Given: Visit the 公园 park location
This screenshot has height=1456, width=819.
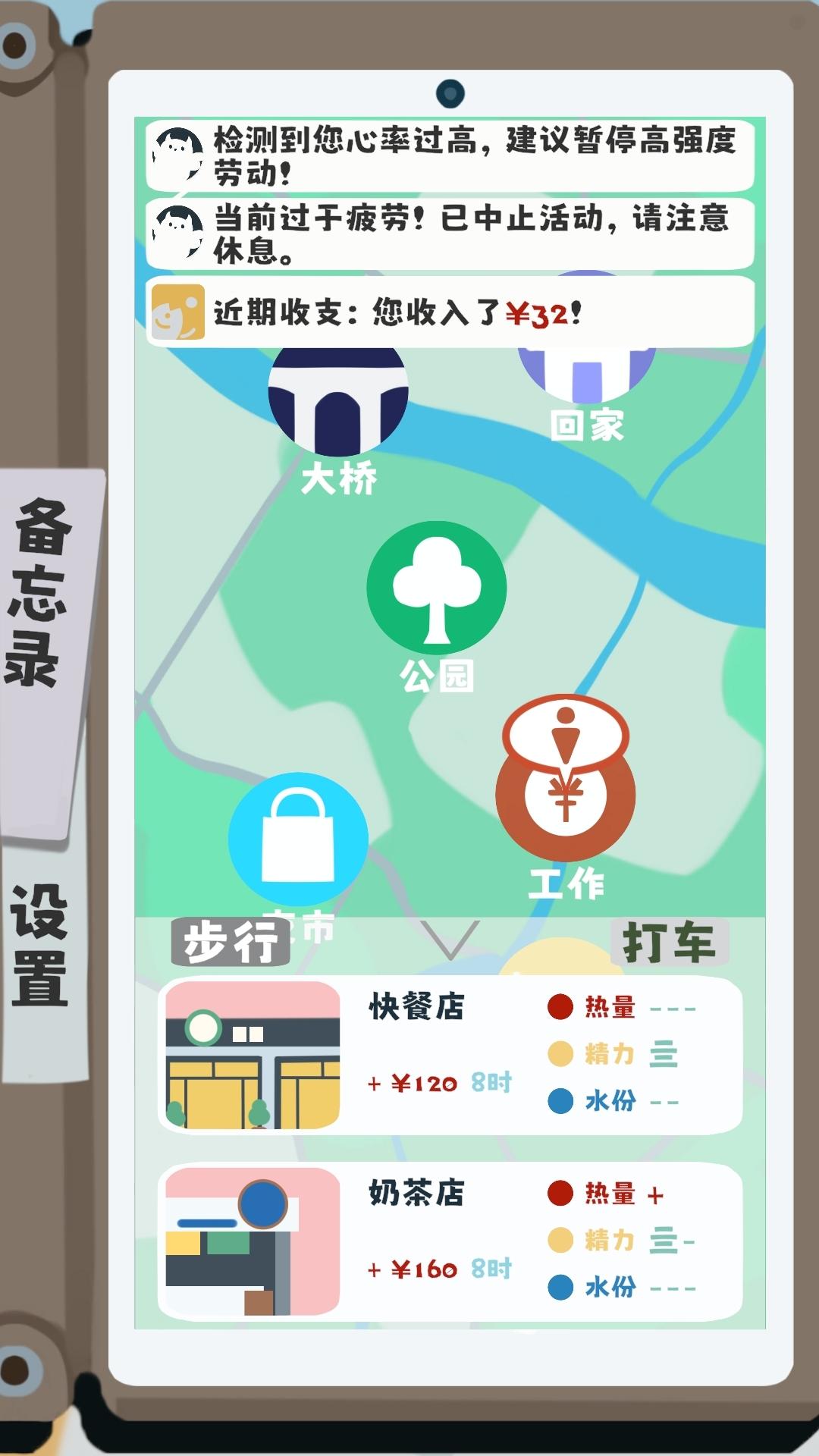Looking at the screenshot, I should [x=436, y=588].
